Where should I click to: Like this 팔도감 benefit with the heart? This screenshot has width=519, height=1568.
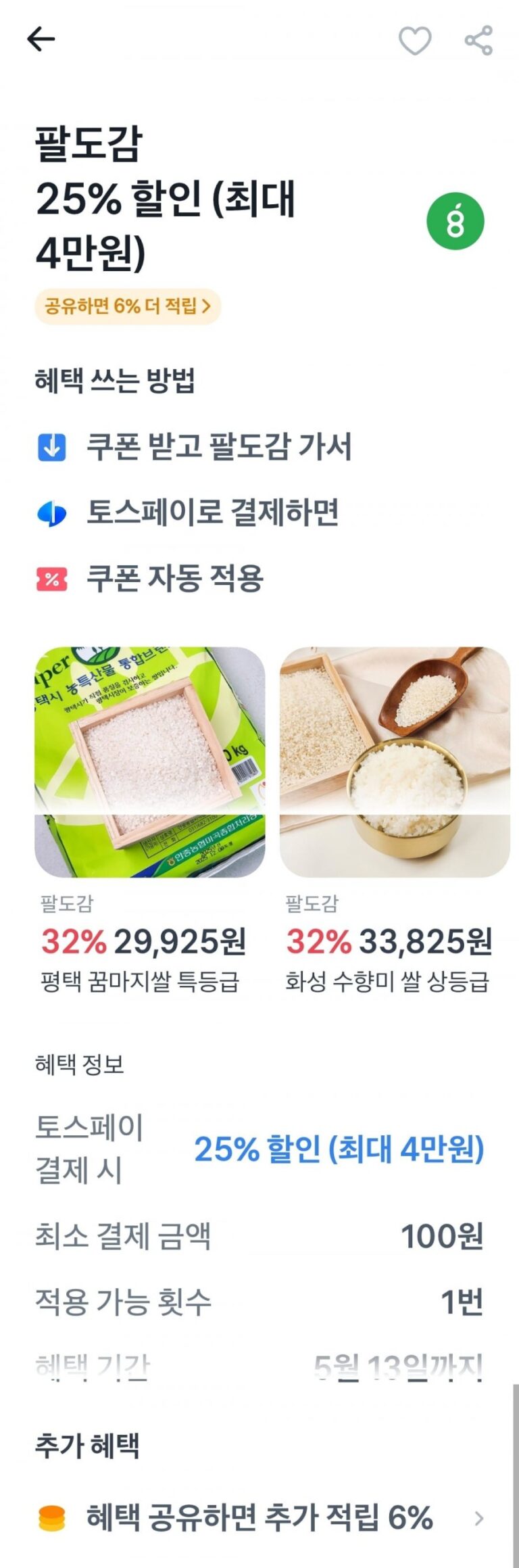(x=414, y=41)
